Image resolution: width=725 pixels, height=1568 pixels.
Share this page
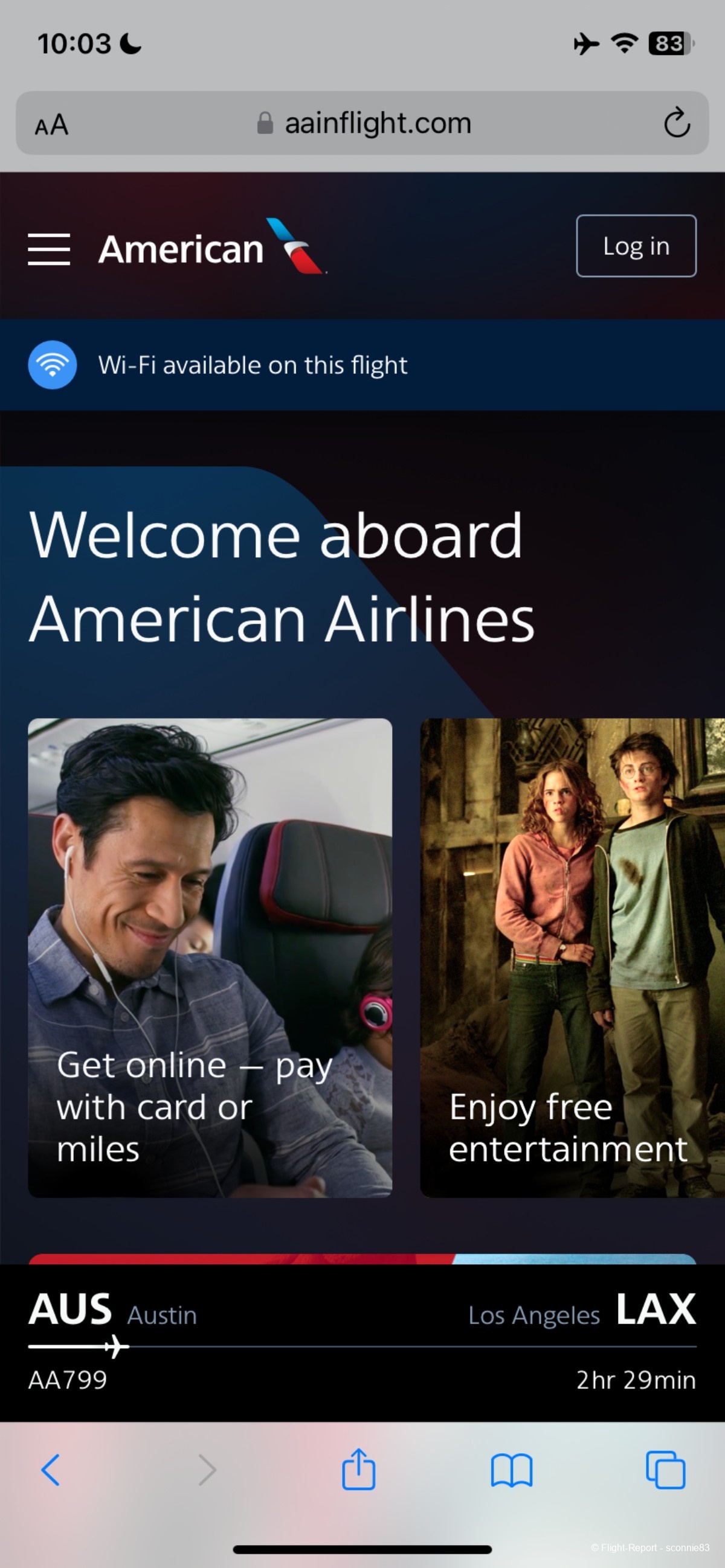(x=358, y=1470)
